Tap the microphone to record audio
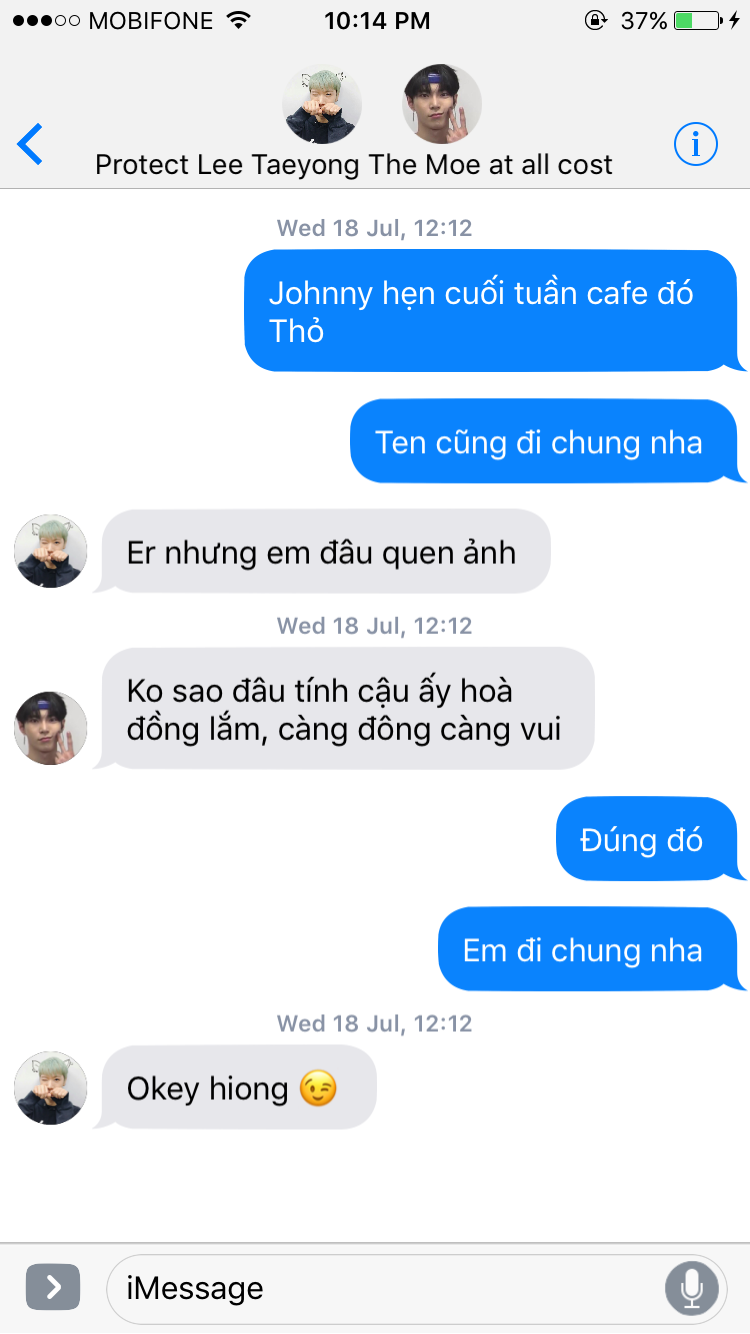This screenshot has height=1334, width=750. click(692, 1288)
